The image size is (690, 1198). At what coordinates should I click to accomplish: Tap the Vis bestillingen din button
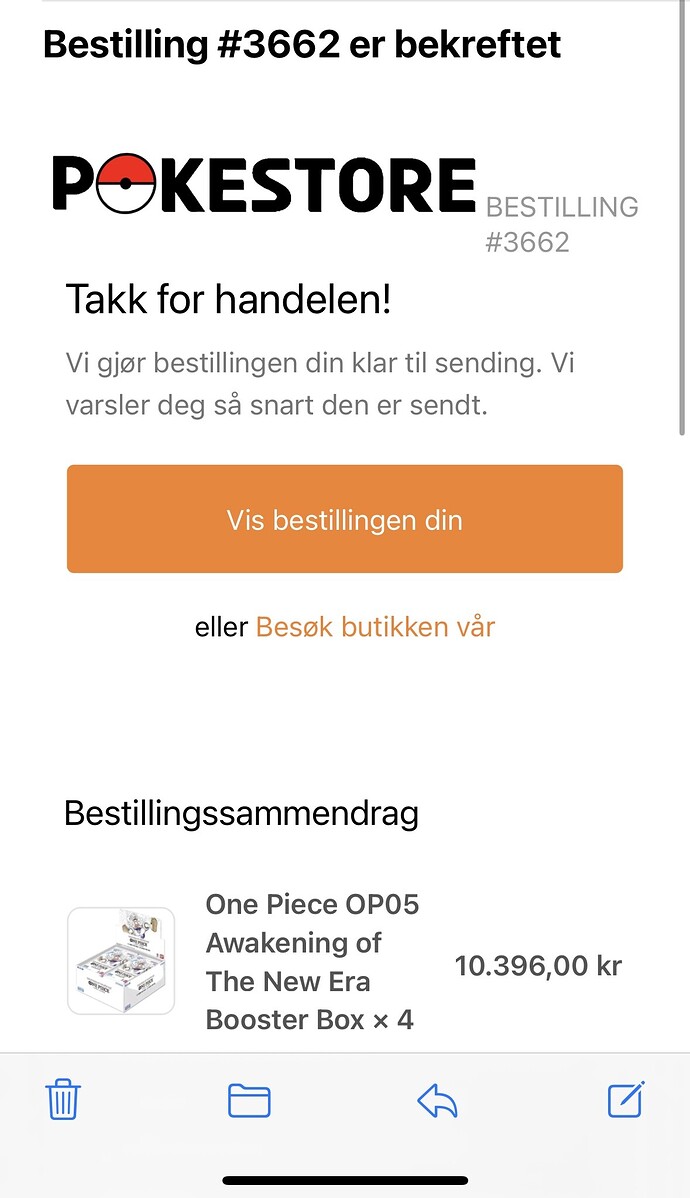click(x=345, y=519)
